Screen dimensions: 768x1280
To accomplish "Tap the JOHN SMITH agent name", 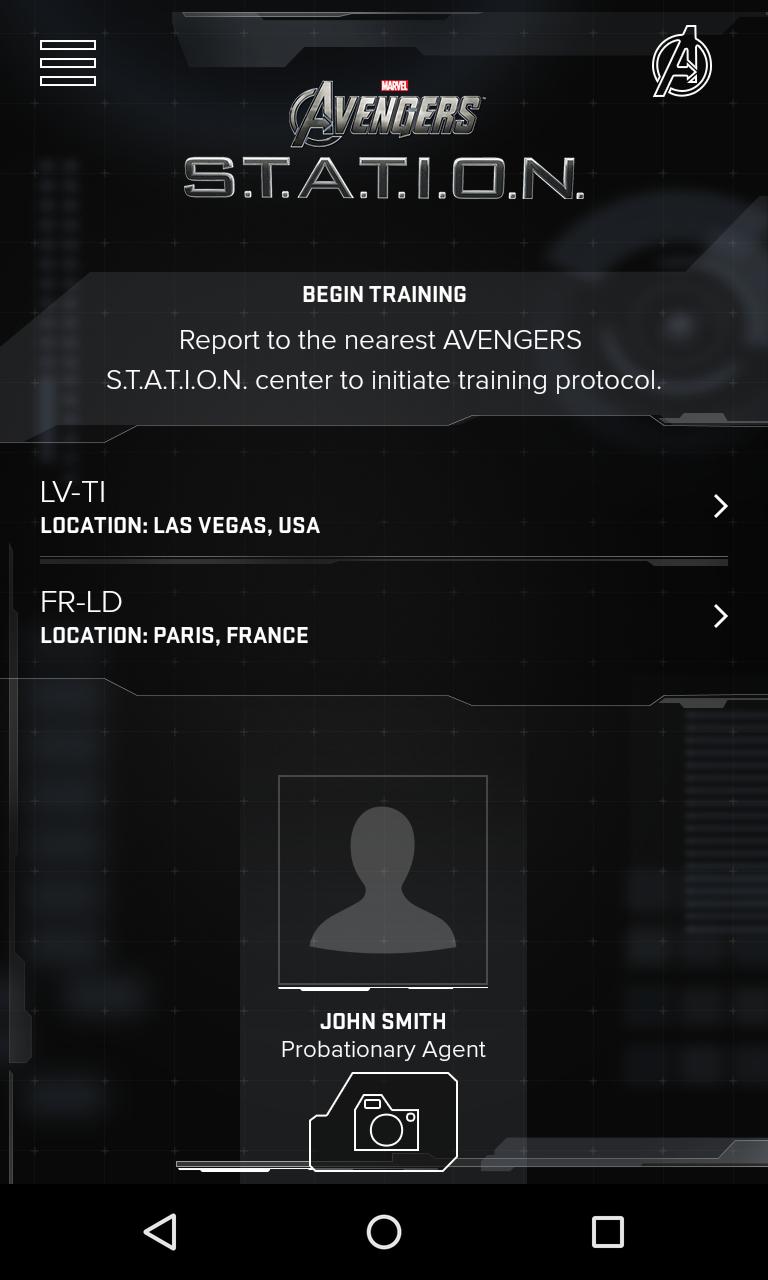I will click(383, 1021).
